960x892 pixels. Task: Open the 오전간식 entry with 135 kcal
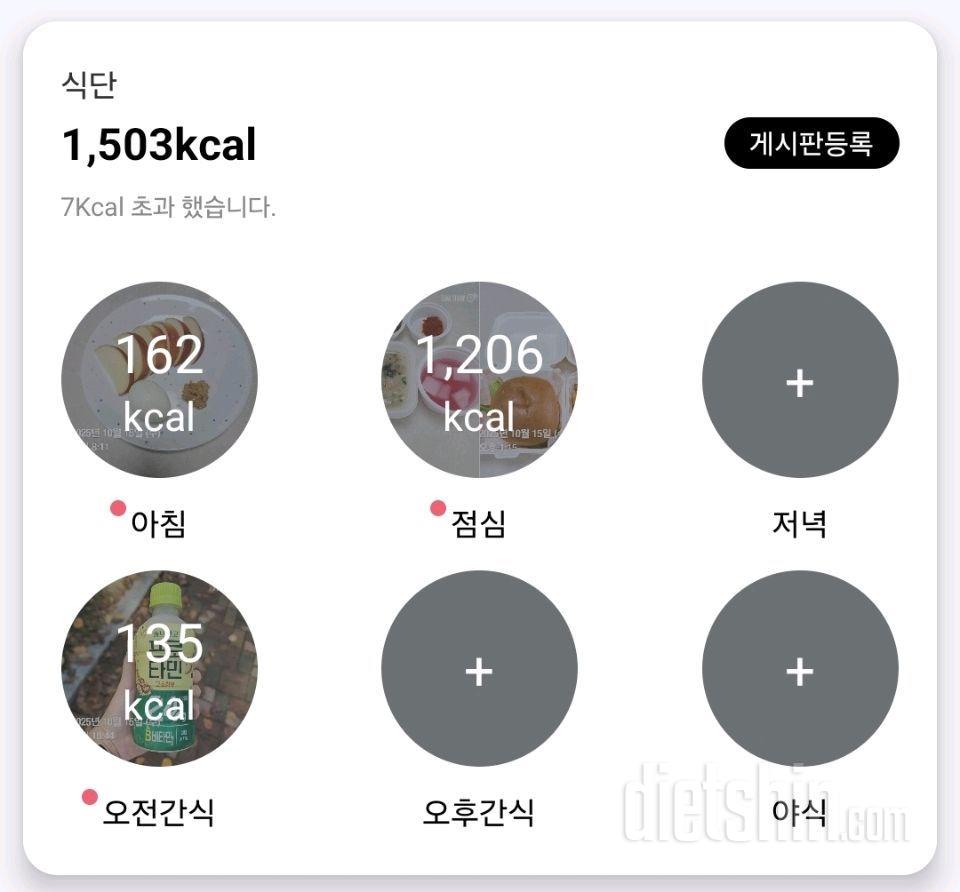159,668
